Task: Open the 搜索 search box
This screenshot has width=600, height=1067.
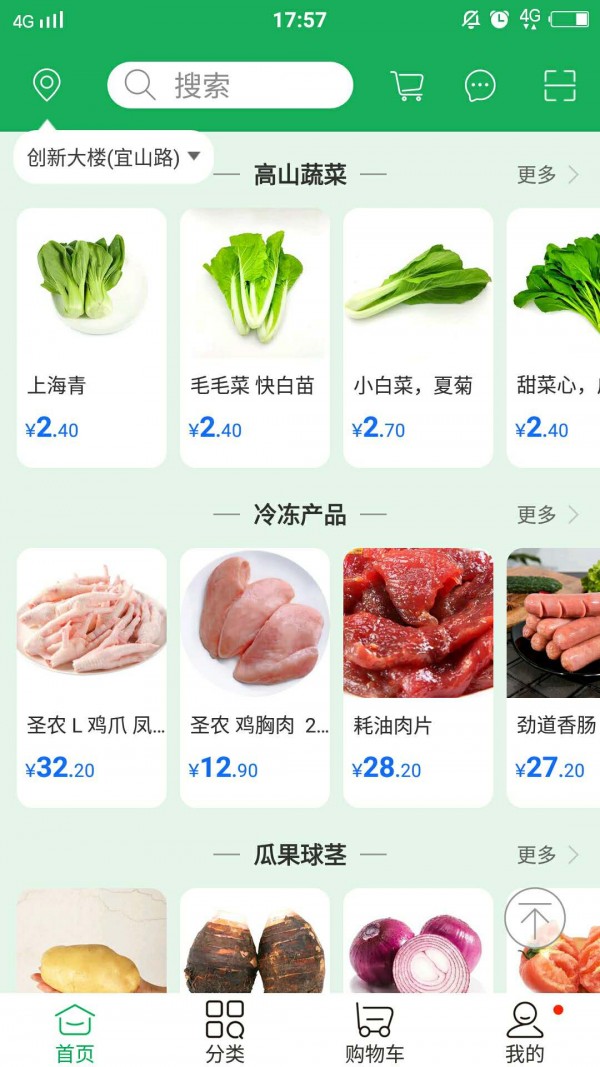Action: [230, 85]
